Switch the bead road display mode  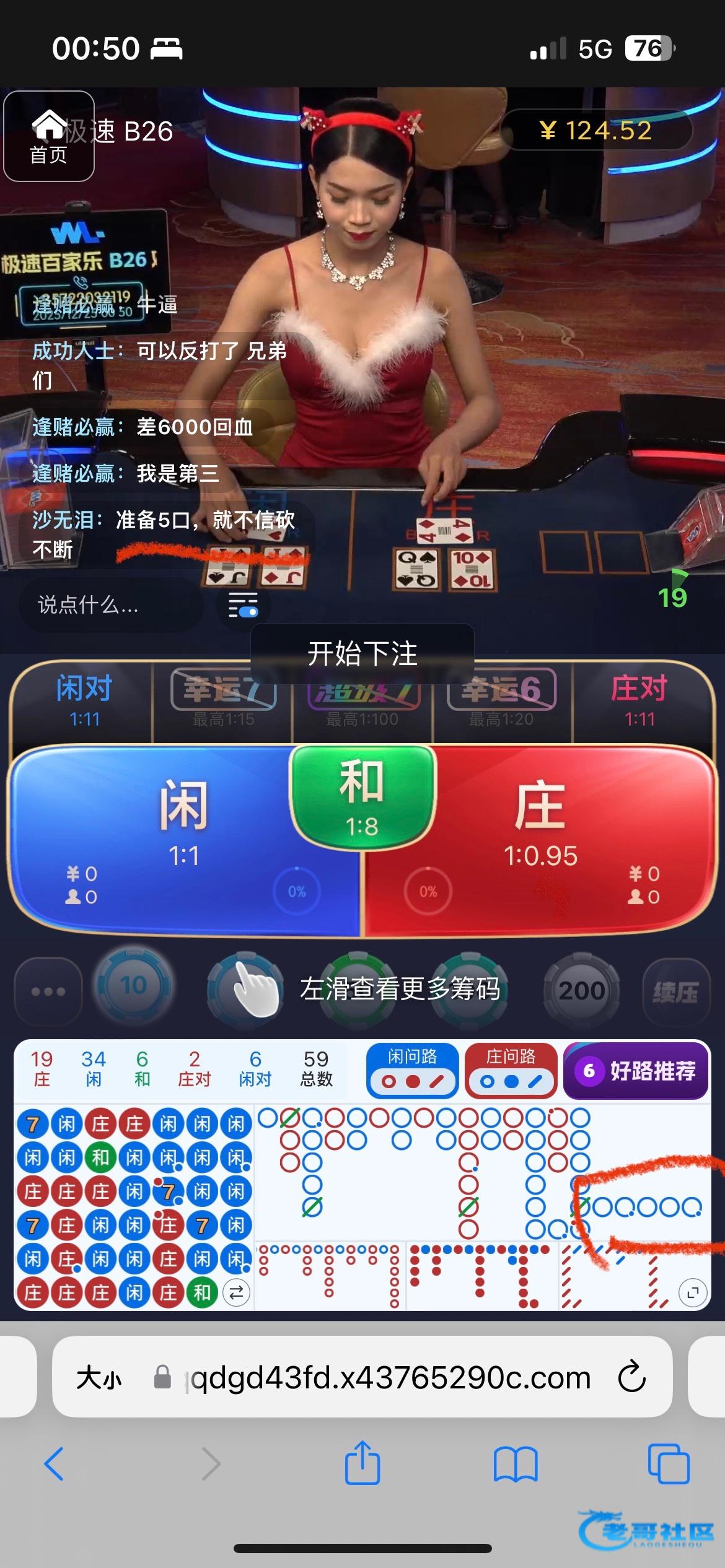coord(236,1292)
